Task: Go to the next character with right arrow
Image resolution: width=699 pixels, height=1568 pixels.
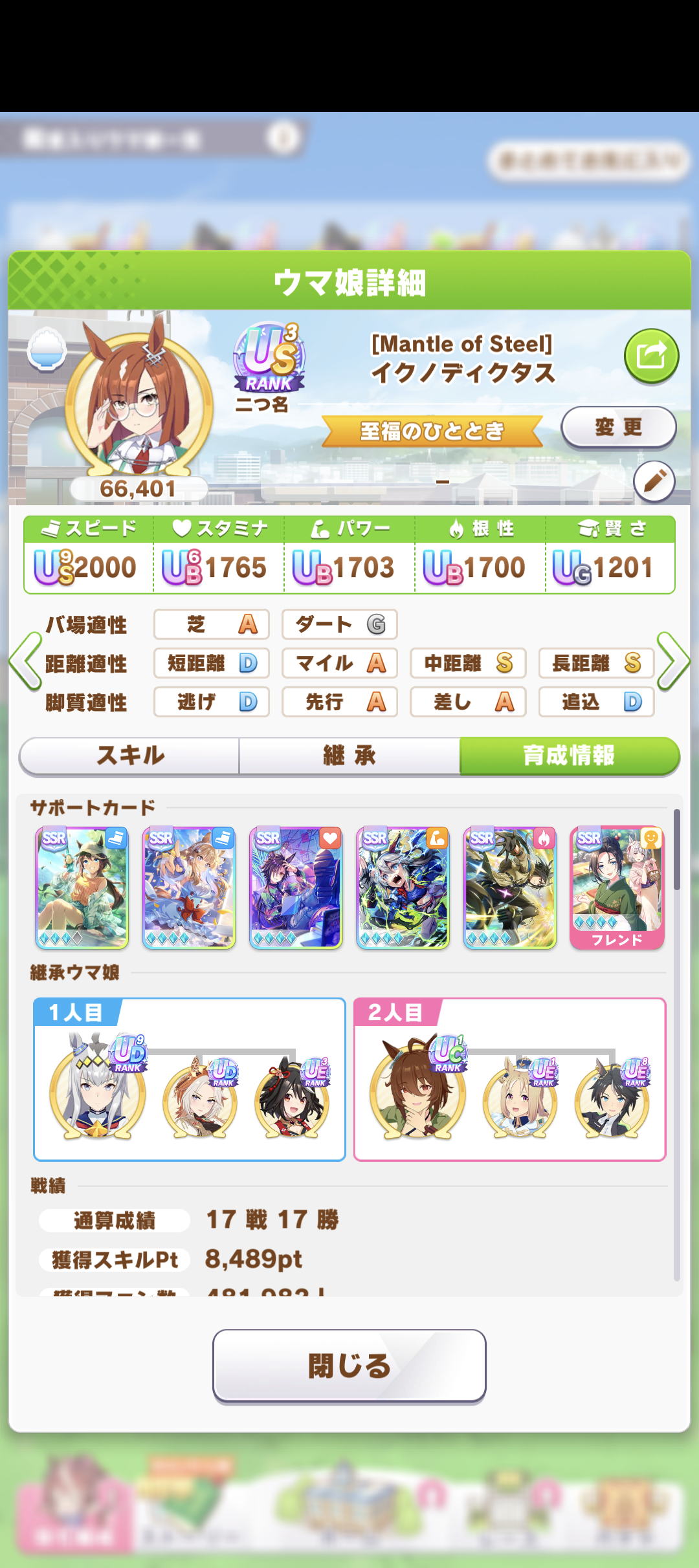Action: 674,662
